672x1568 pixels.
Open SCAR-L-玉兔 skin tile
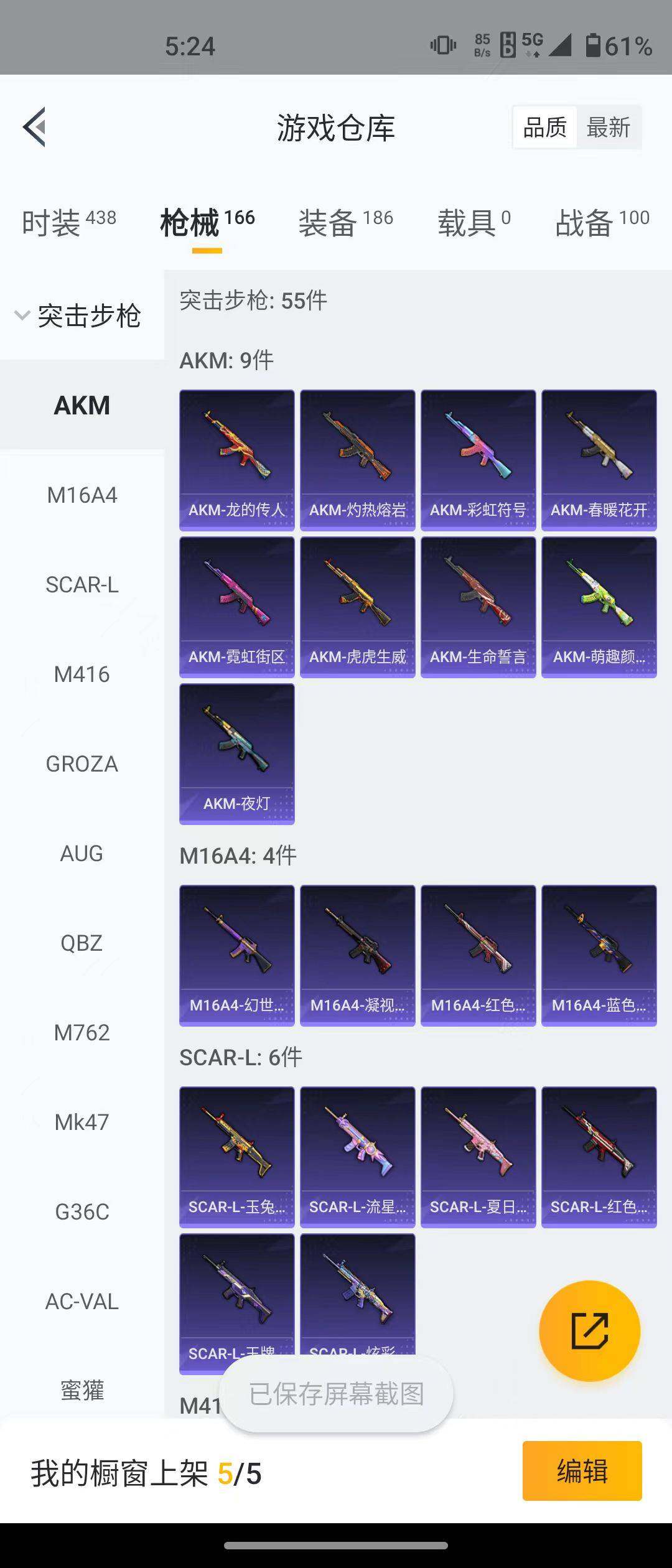click(237, 1157)
